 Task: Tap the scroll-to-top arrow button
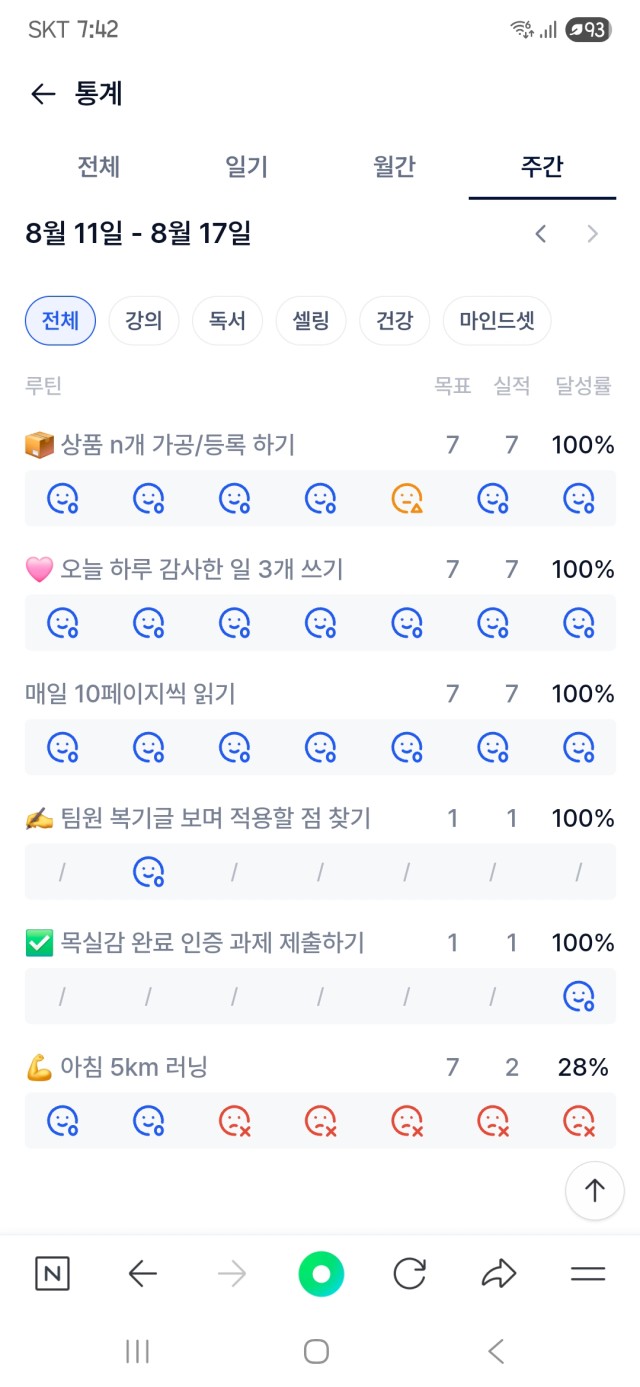coord(595,1190)
